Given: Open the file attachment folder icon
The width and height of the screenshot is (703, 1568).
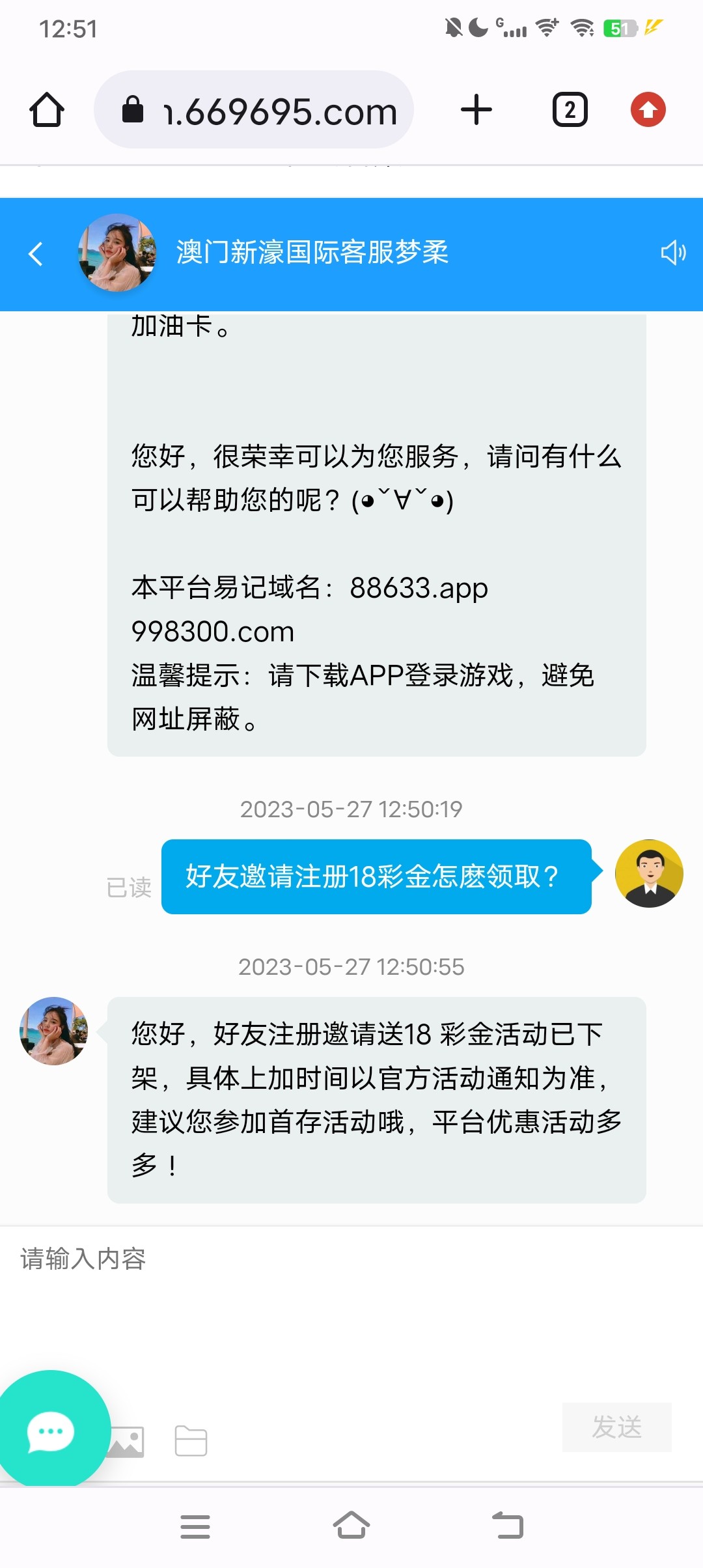Looking at the screenshot, I should pos(191,1440).
